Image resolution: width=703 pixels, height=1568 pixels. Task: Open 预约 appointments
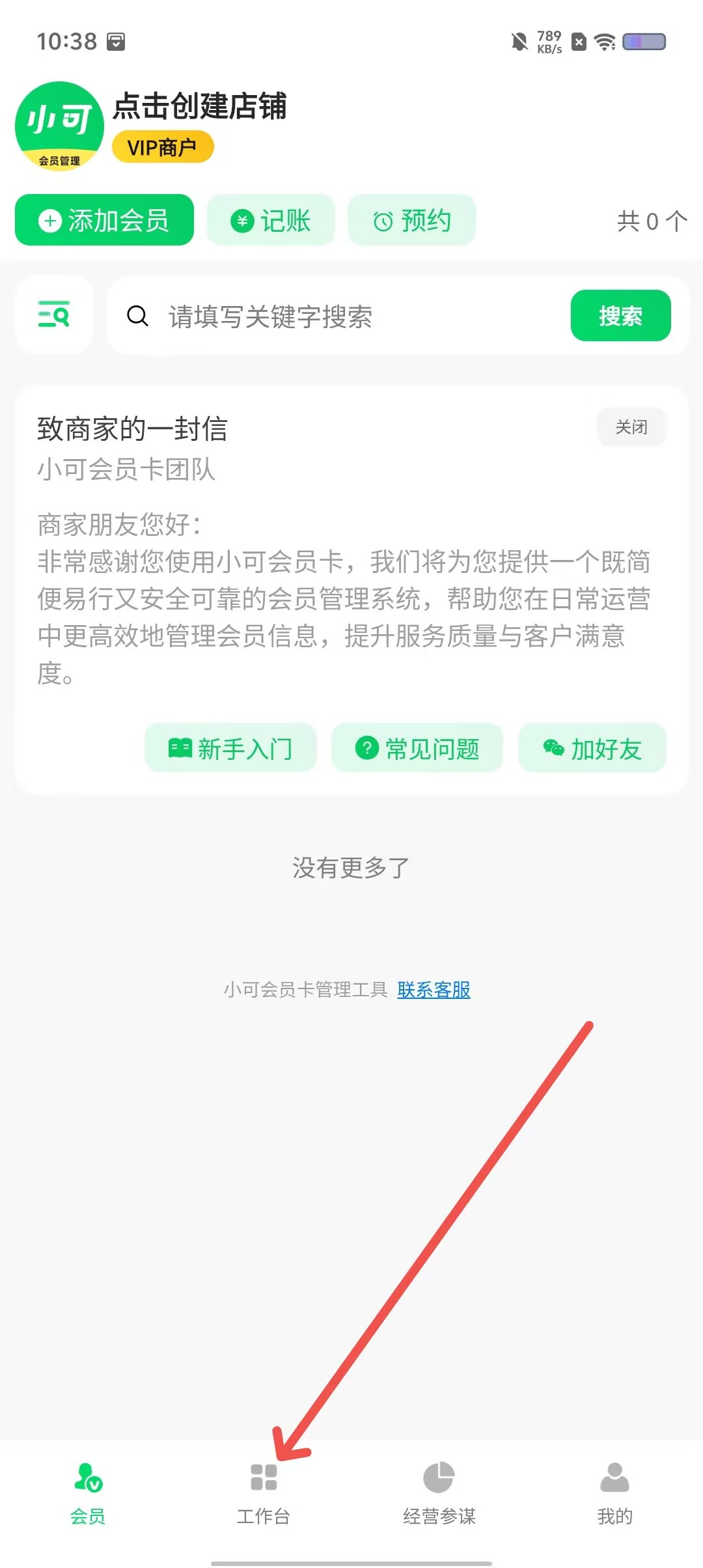pyautogui.click(x=412, y=220)
